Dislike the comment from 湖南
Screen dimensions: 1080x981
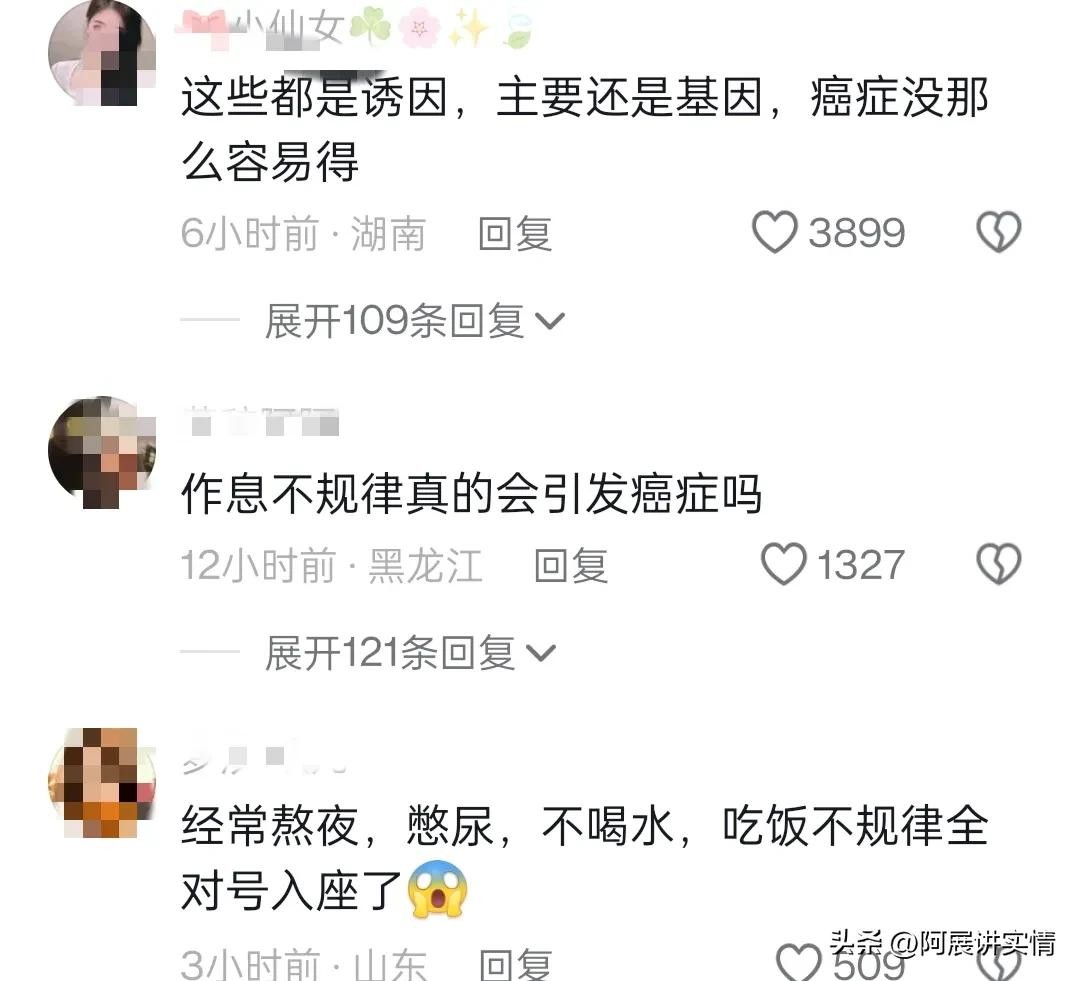998,234
